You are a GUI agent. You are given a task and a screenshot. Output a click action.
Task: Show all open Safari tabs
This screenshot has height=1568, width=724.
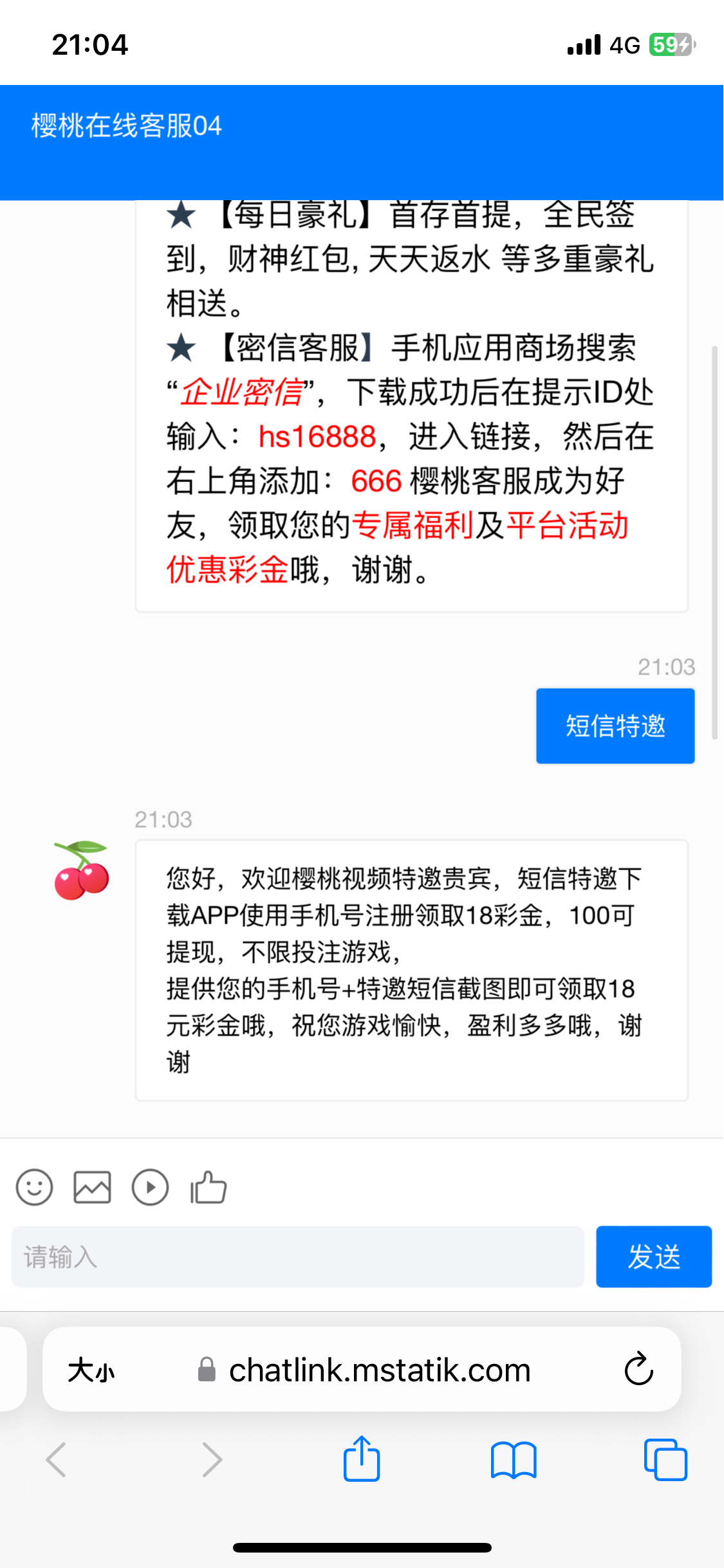(x=665, y=1459)
